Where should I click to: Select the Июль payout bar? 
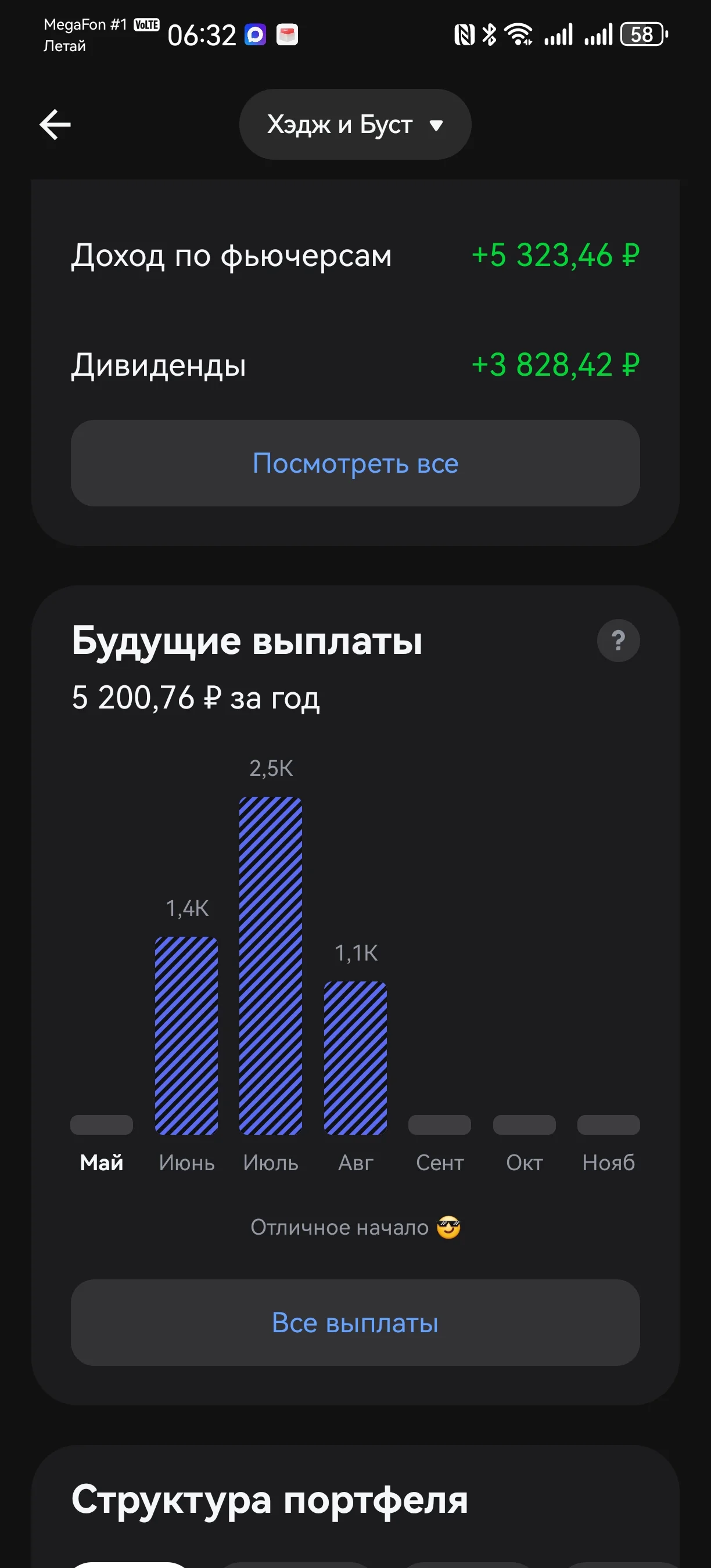(x=270, y=965)
